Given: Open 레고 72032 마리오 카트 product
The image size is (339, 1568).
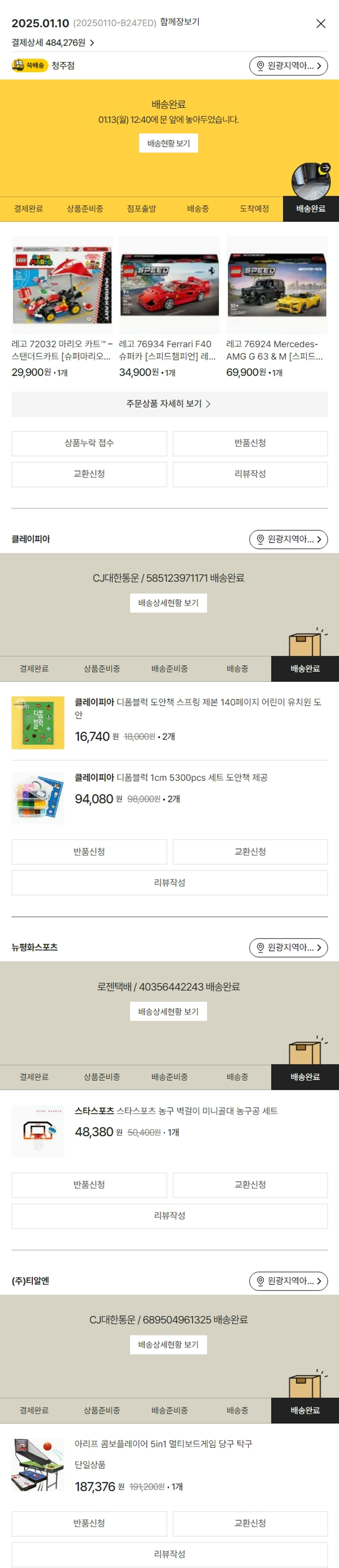Looking at the screenshot, I should click(x=62, y=284).
